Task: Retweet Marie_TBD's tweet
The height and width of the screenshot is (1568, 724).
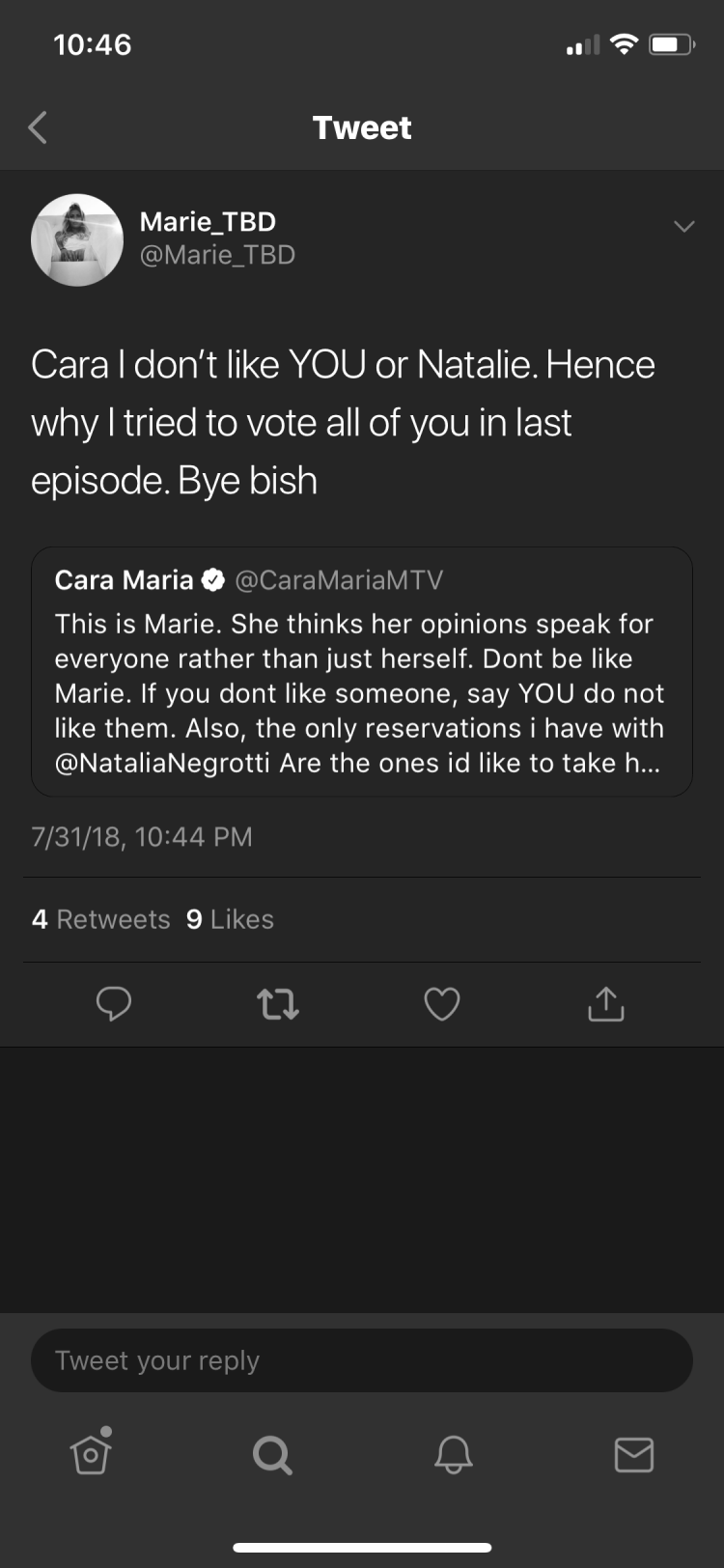Action: [x=278, y=1004]
